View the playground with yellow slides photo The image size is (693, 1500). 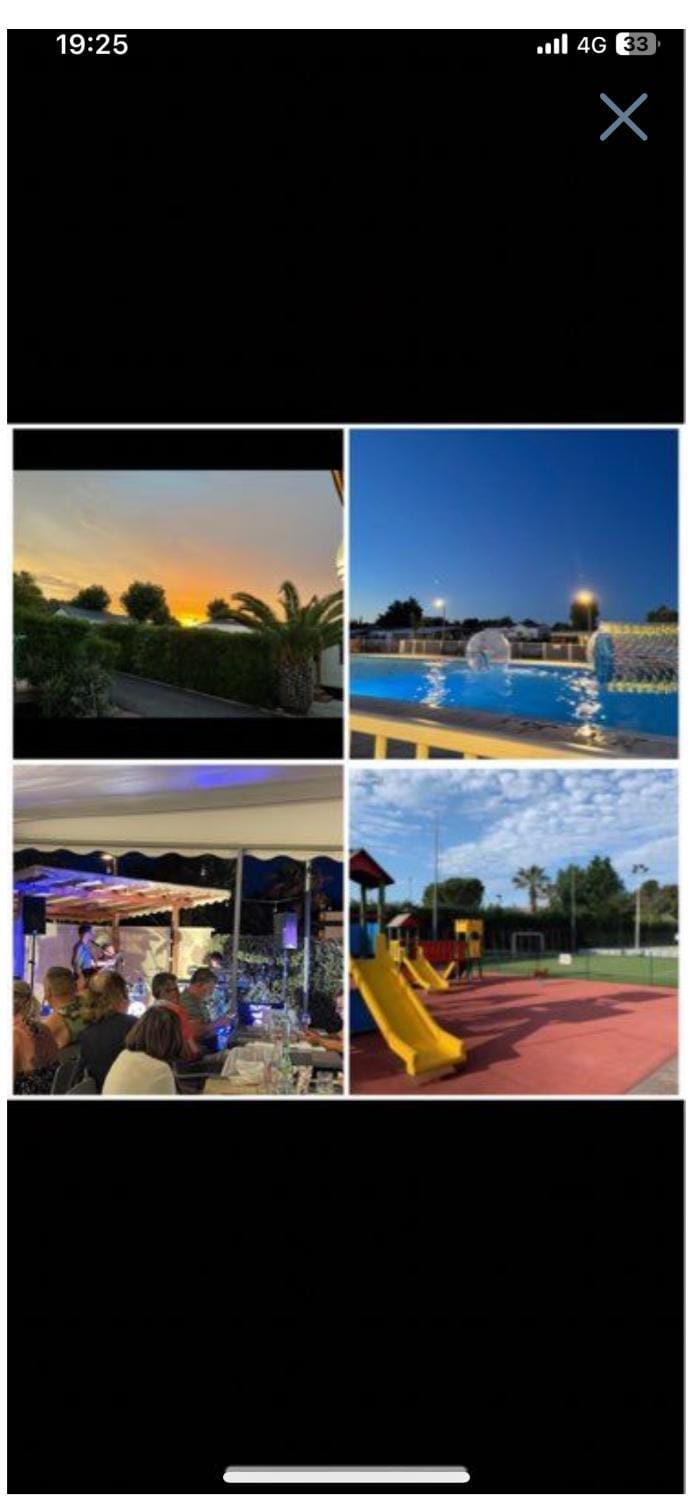513,930
